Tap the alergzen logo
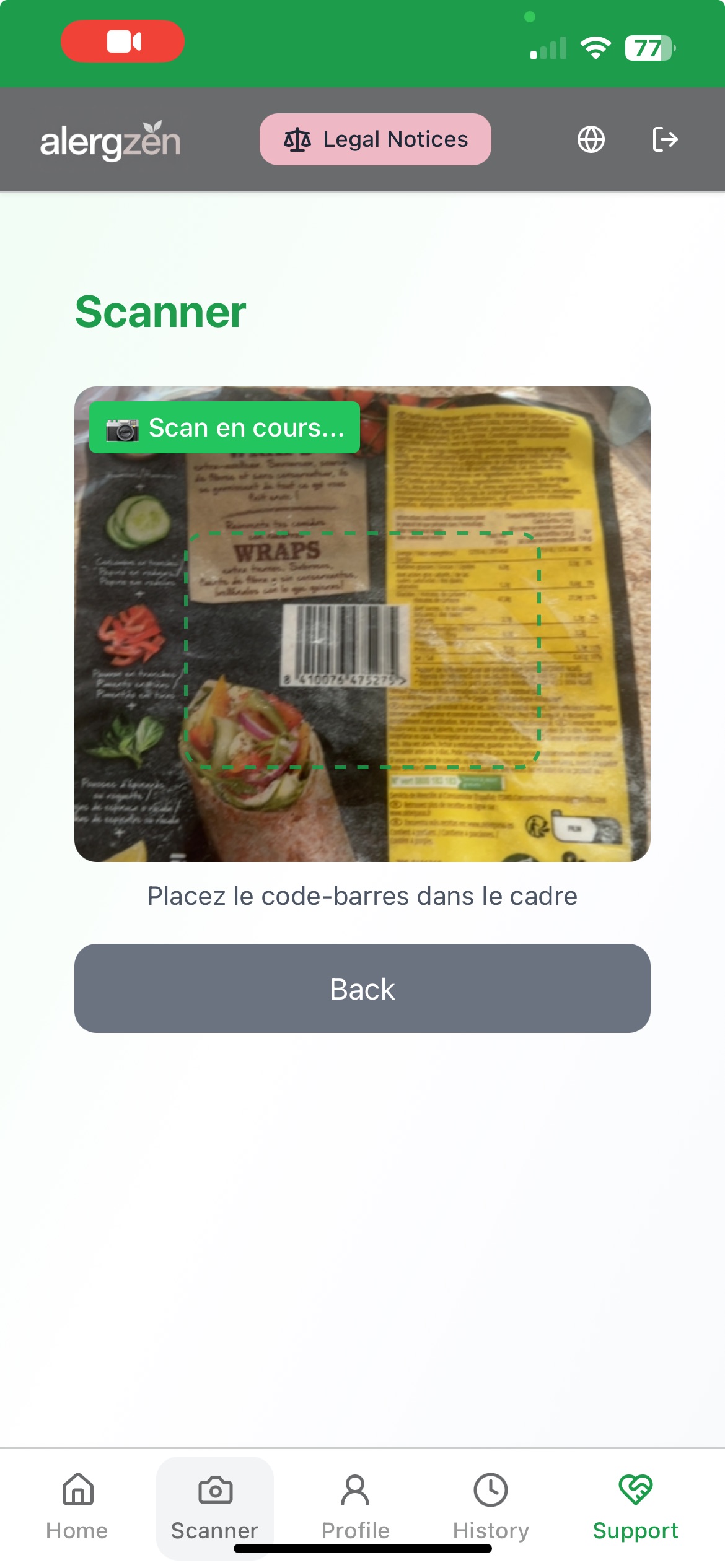The image size is (725, 1568). coord(110,139)
